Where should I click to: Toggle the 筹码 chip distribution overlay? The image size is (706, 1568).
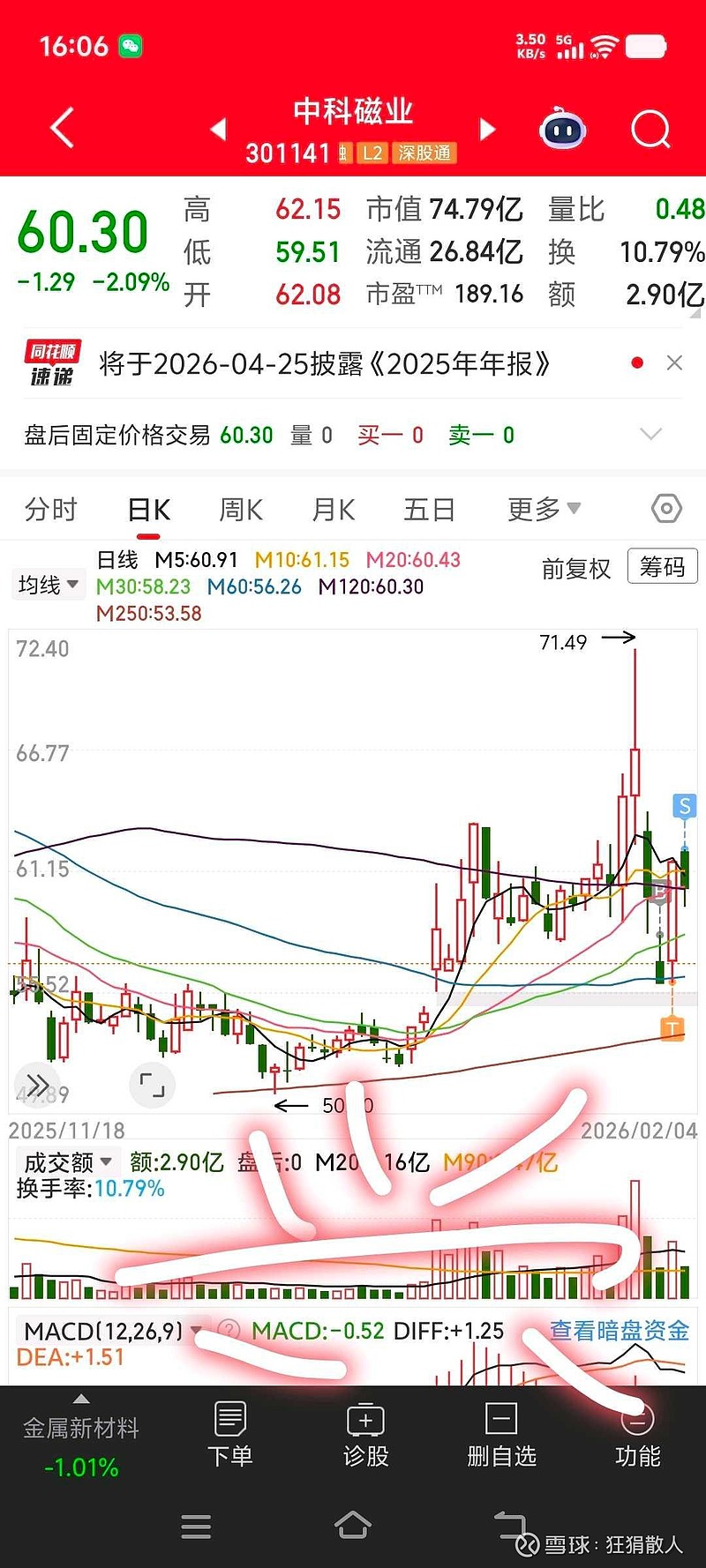pyautogui.click(x=662, y=566)
